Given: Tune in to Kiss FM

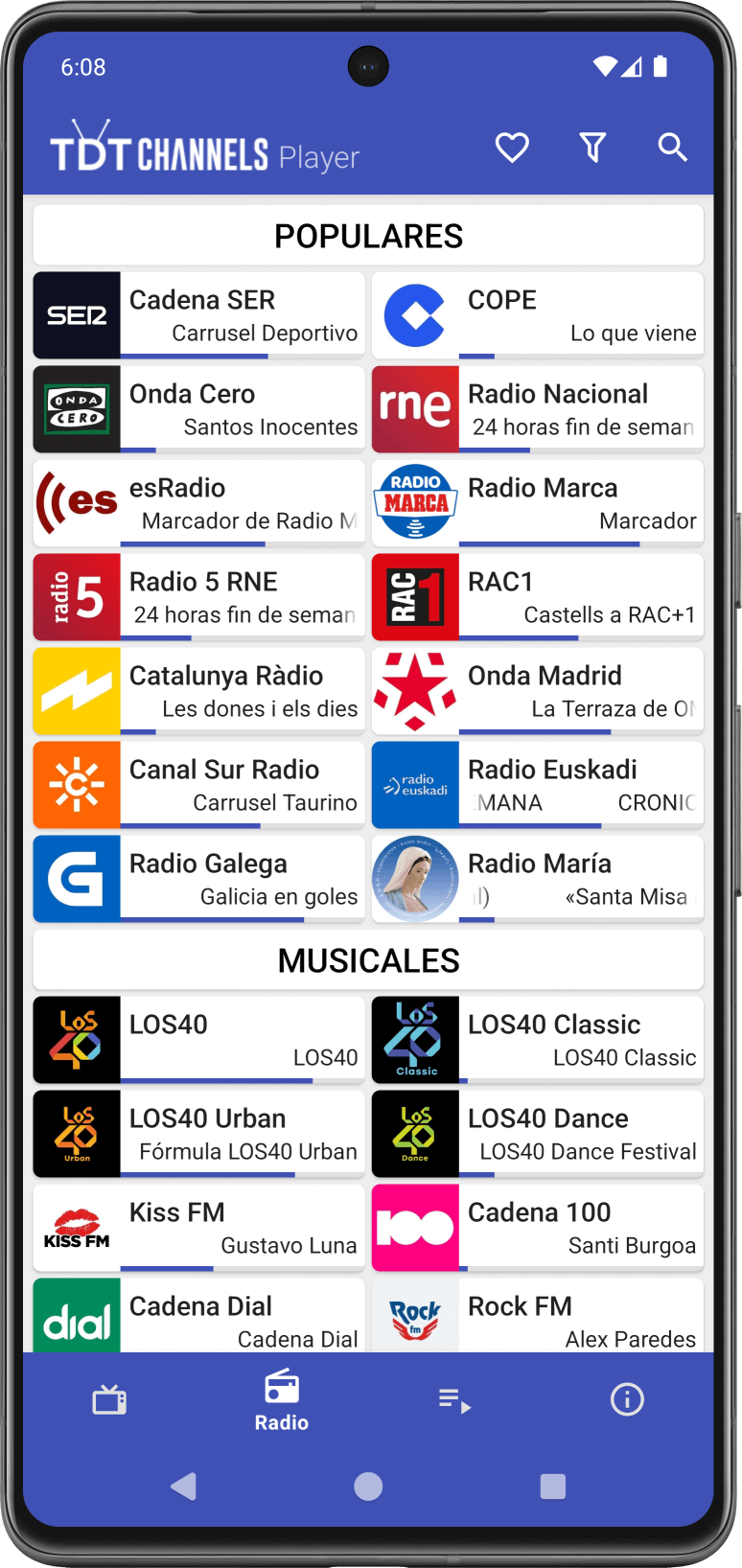Looking at the screenshot, I should click(198, 1228).
